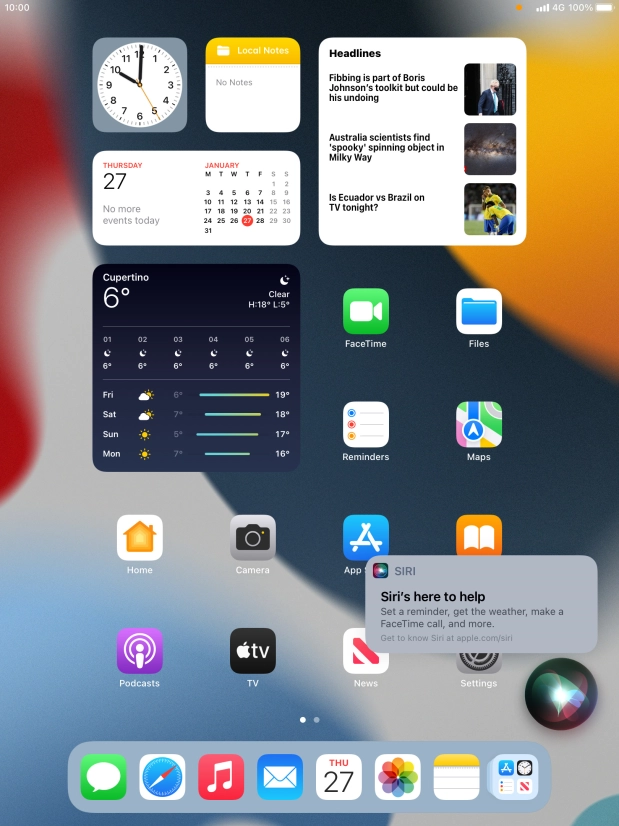
Task: Tap the Siri orb
Action: click(561, 694)
